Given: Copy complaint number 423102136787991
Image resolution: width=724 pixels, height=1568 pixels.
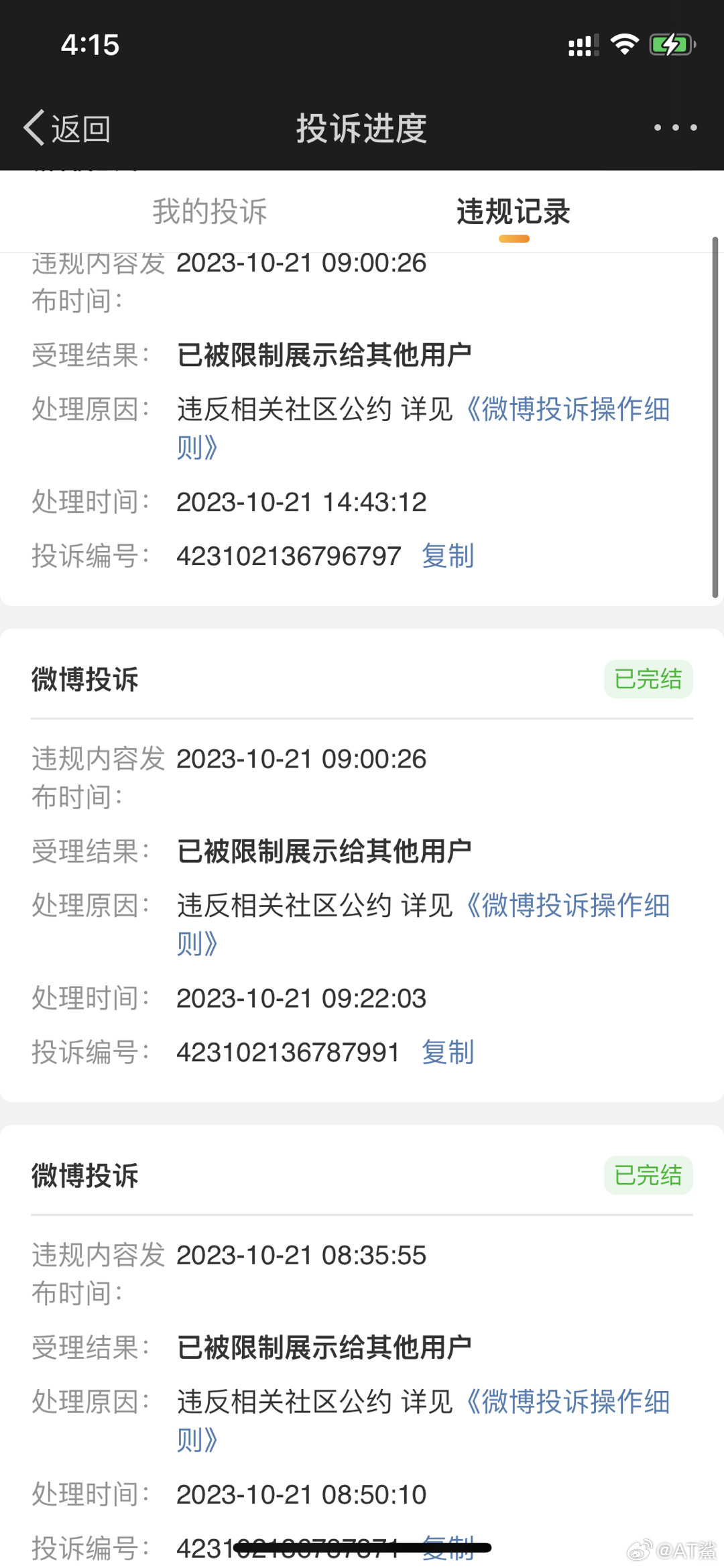Looking at the screenshot, I should pyautogui.click(x=448, y=1052).
